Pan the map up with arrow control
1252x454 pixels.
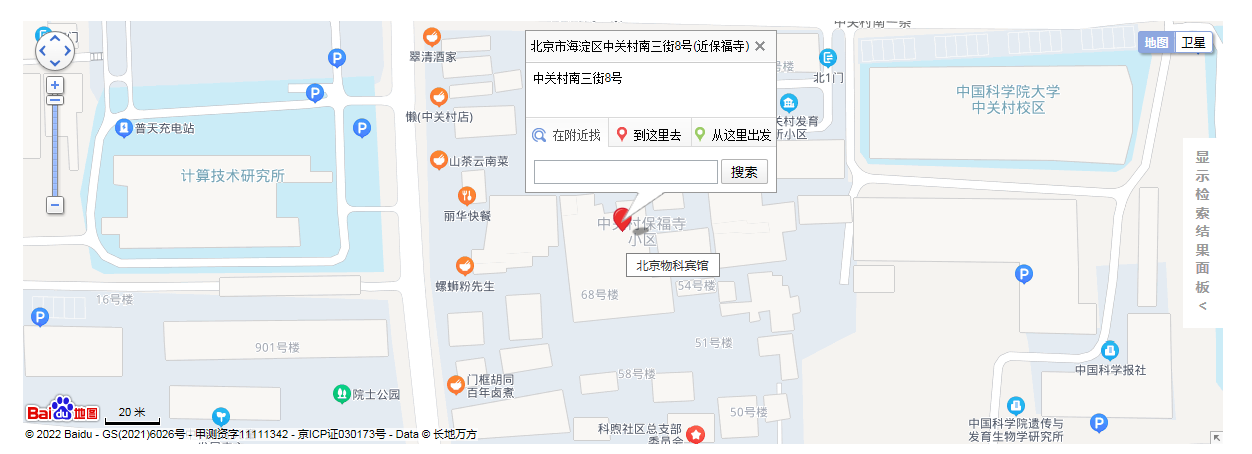55,36
